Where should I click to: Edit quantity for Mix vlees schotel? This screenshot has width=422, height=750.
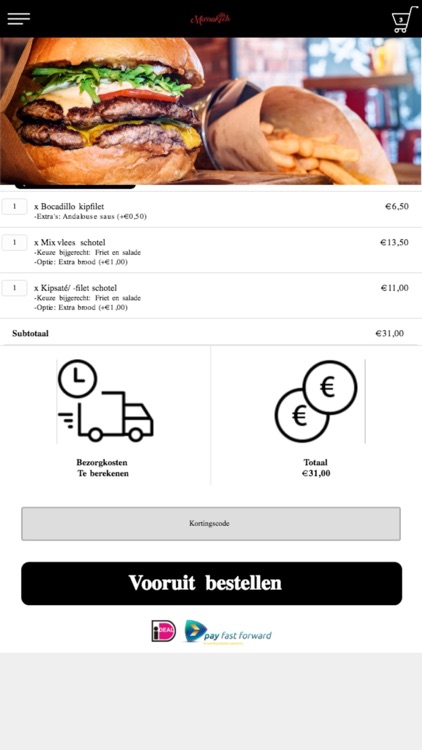pyautogui.click(x=14, y=243)
